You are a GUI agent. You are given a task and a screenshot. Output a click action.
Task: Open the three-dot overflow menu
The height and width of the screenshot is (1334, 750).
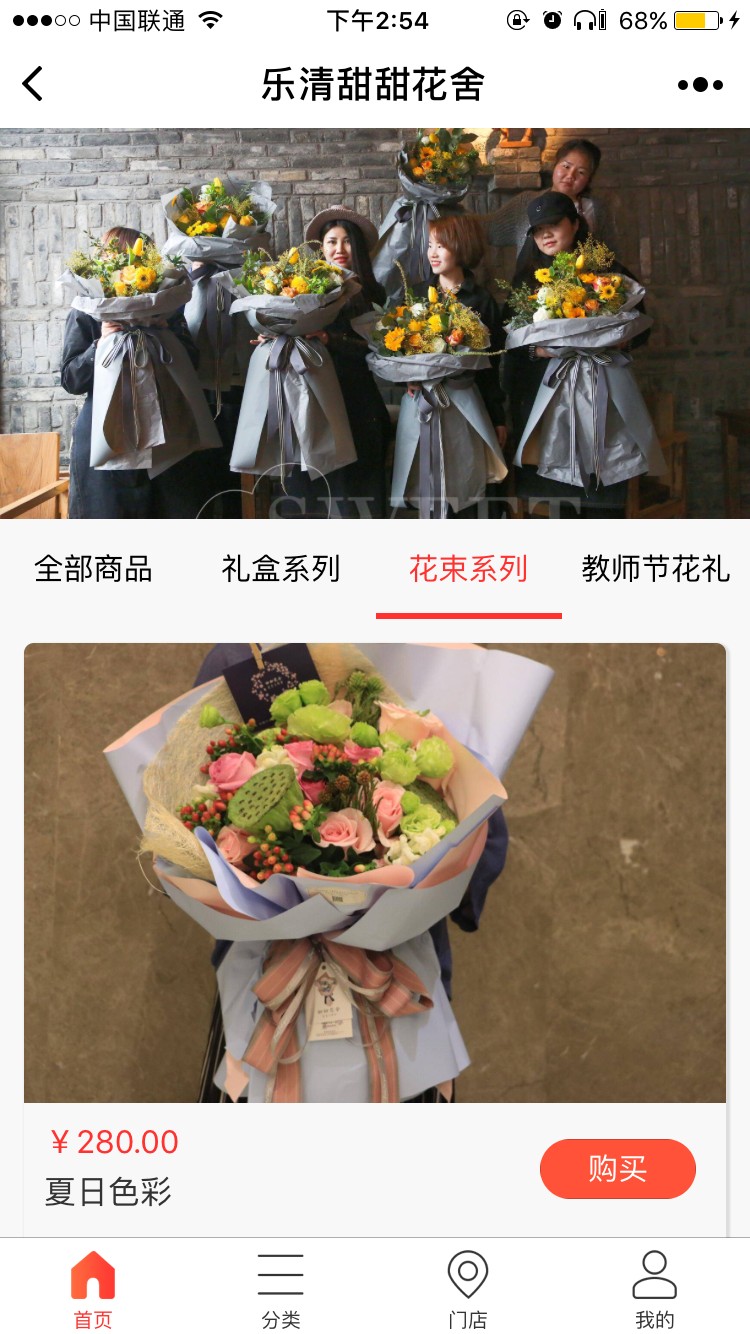point(700,85)
